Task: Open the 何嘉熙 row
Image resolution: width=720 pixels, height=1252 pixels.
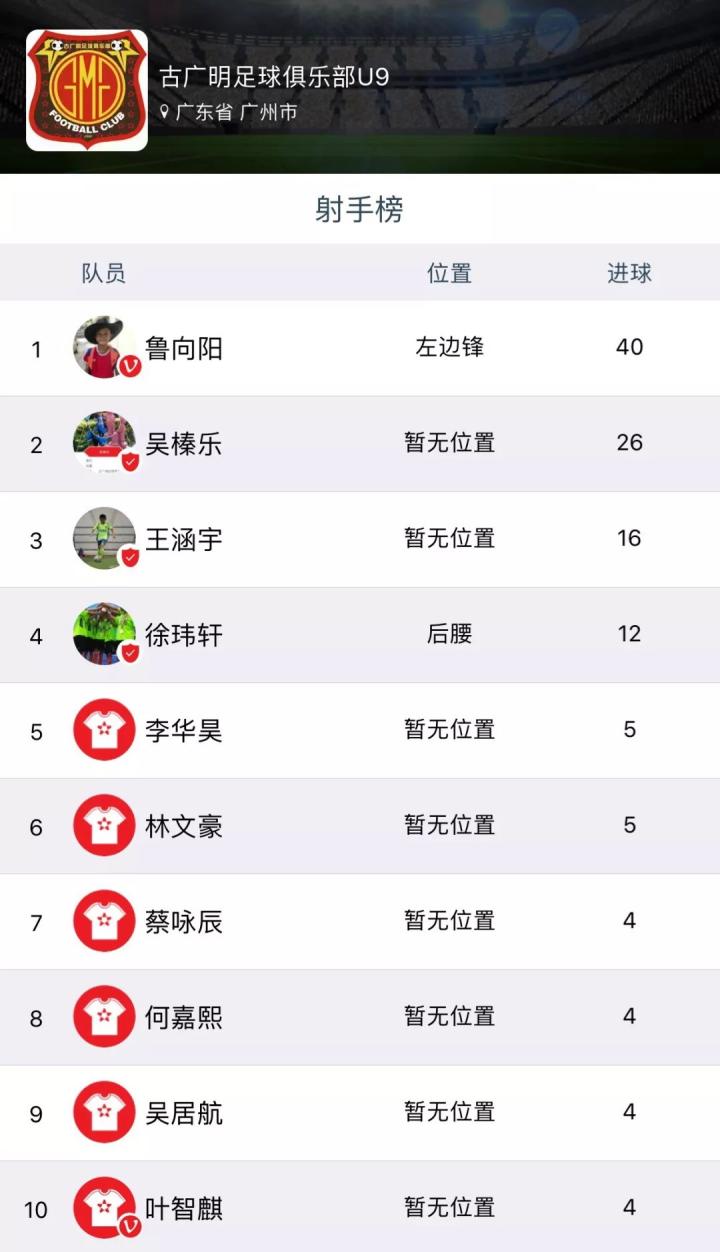Action: [184, 1017]
